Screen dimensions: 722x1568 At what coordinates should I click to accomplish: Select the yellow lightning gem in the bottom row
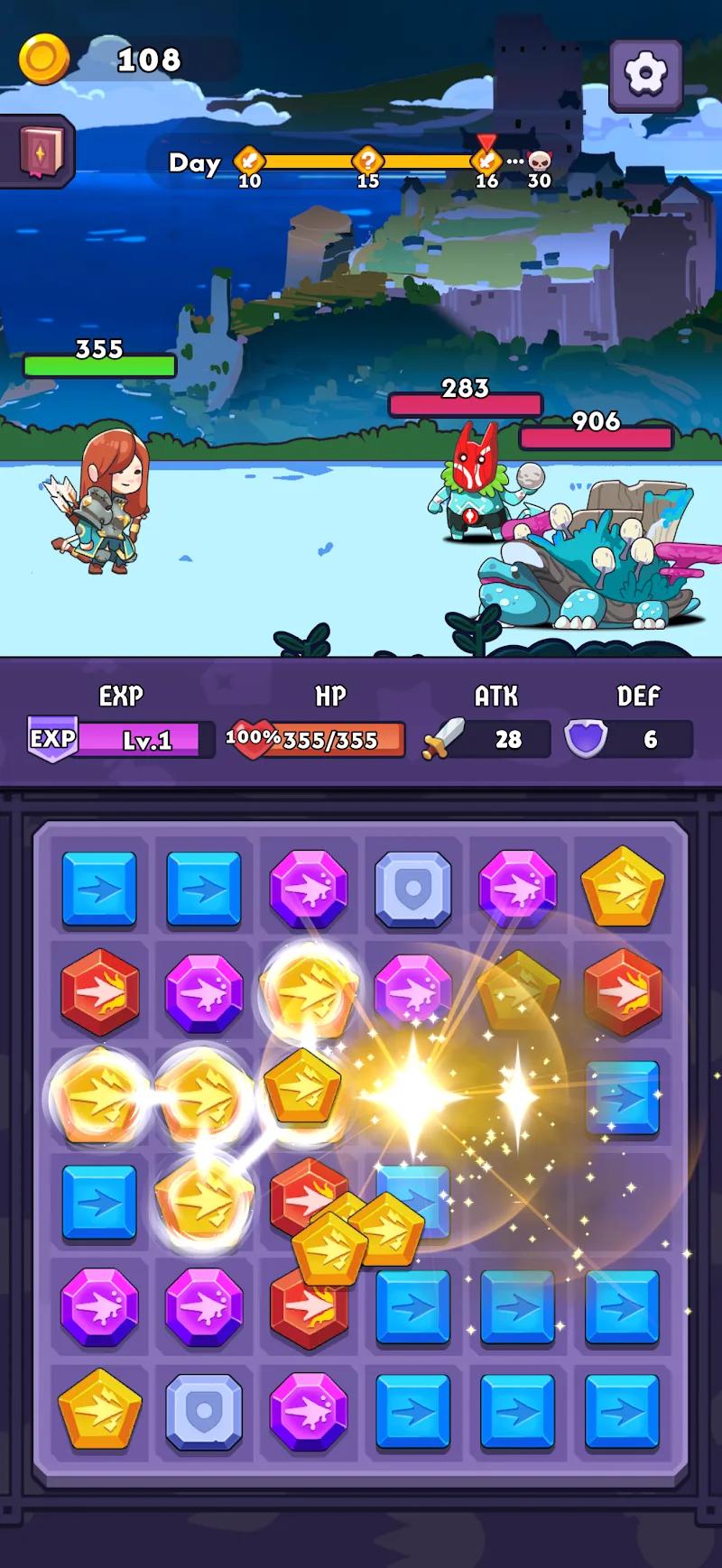tap(99, 1410)
